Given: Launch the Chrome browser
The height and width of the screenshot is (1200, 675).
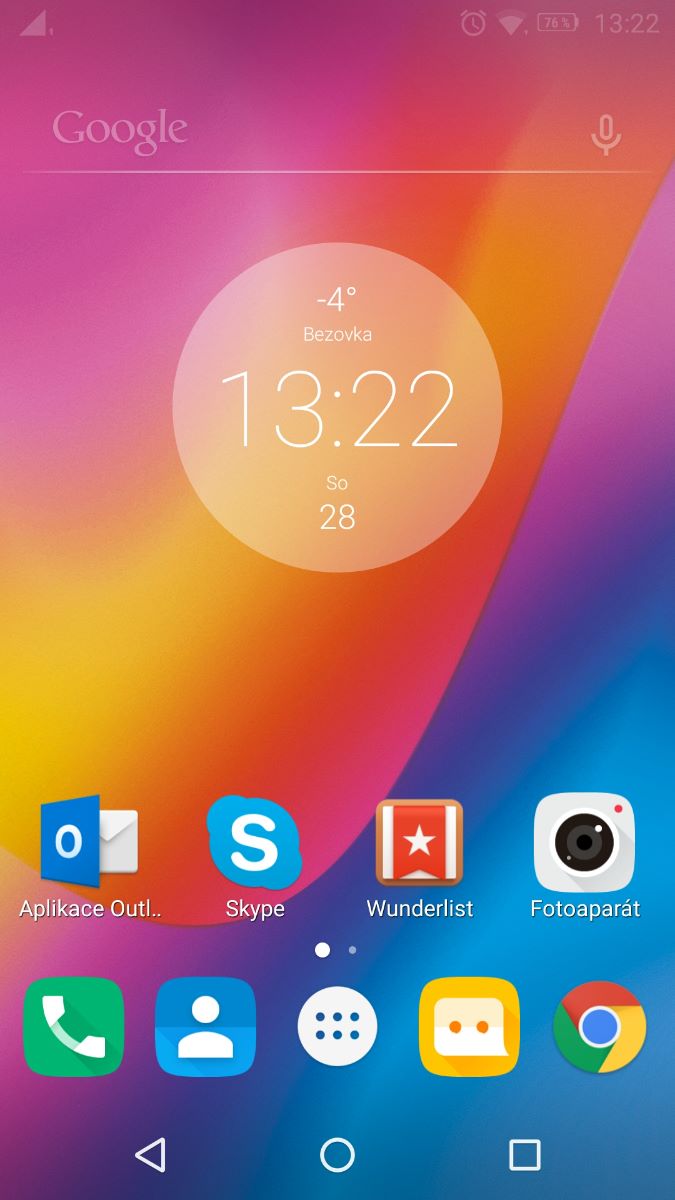Looking at the screenshot, I should pos(600,1027).
